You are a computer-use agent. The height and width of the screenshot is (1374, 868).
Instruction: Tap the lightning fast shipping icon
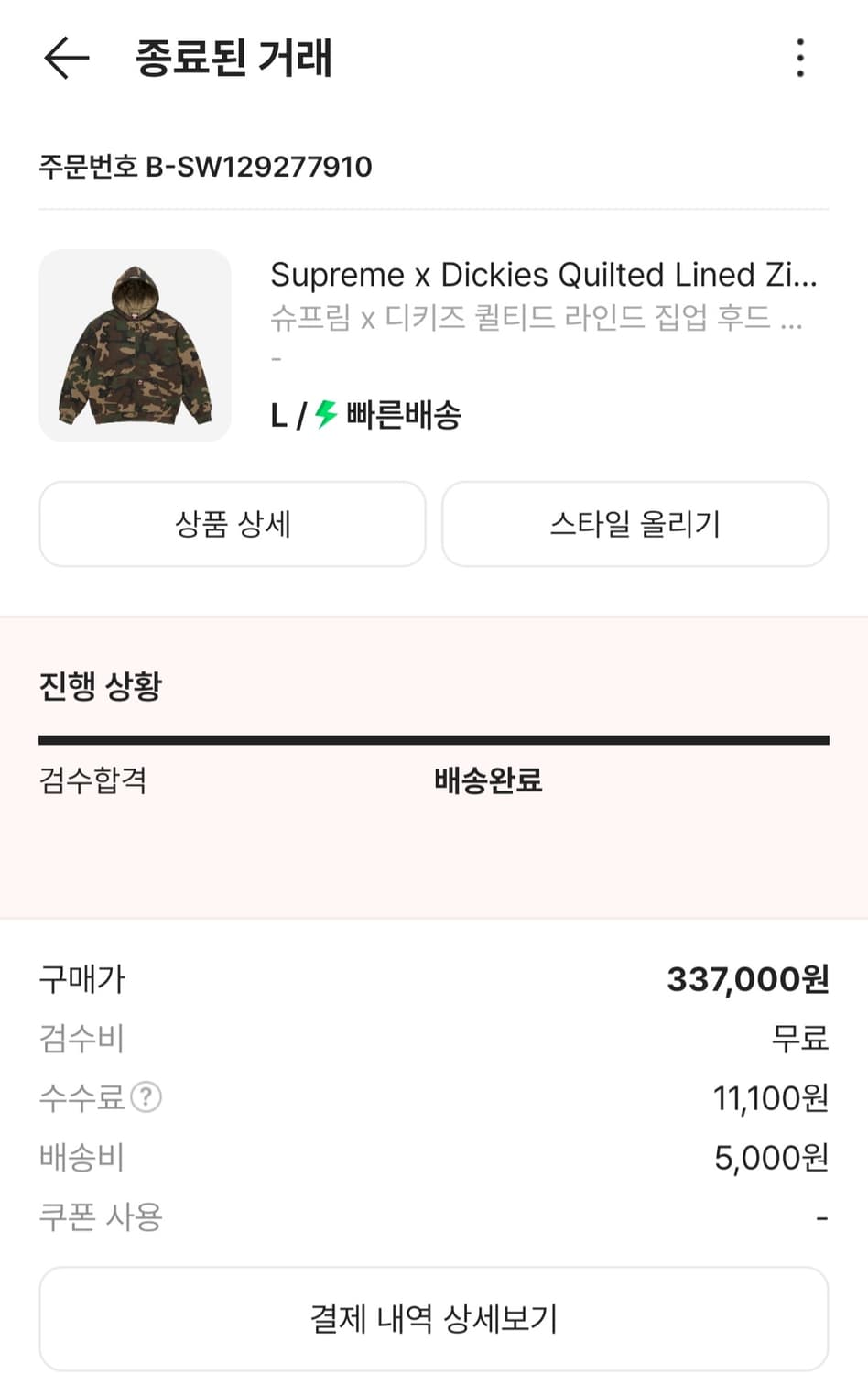coord(322,415)
